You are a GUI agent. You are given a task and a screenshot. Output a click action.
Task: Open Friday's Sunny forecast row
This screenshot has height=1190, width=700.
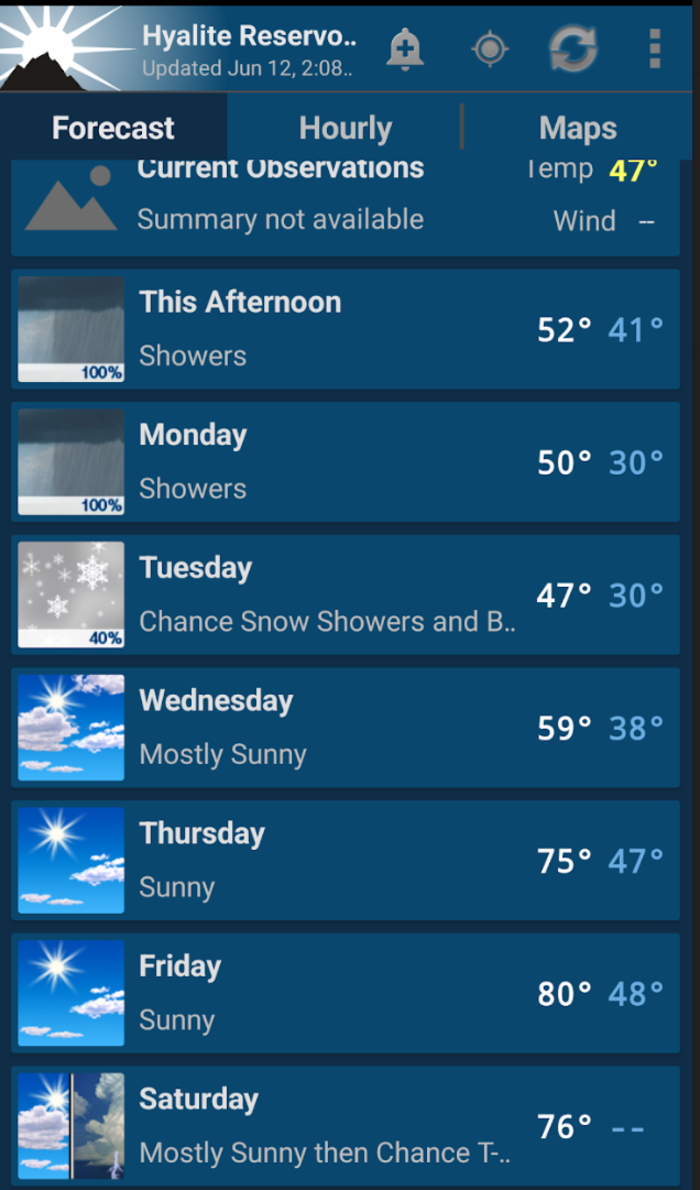coord(345,994)
